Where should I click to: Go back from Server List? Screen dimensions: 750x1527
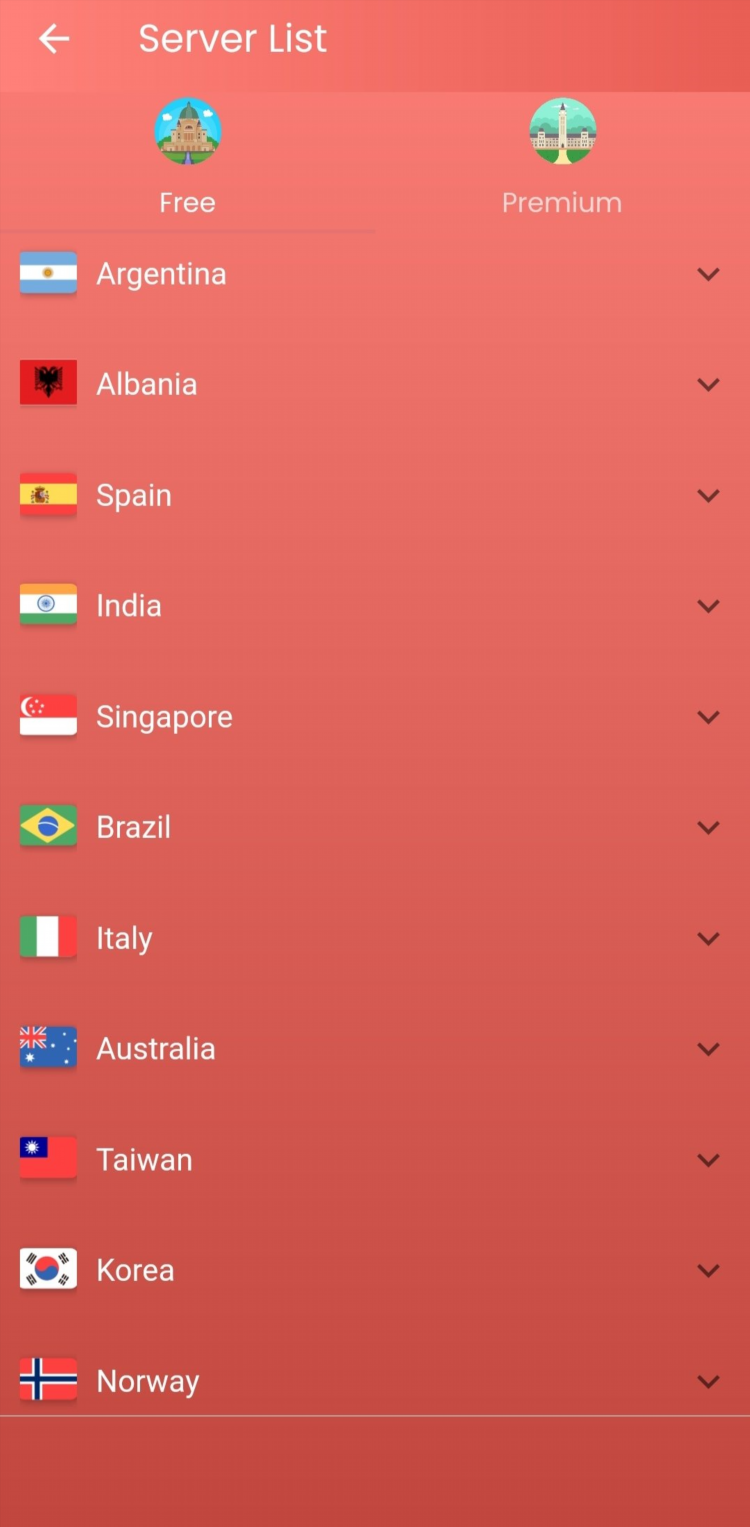[54, 39]
